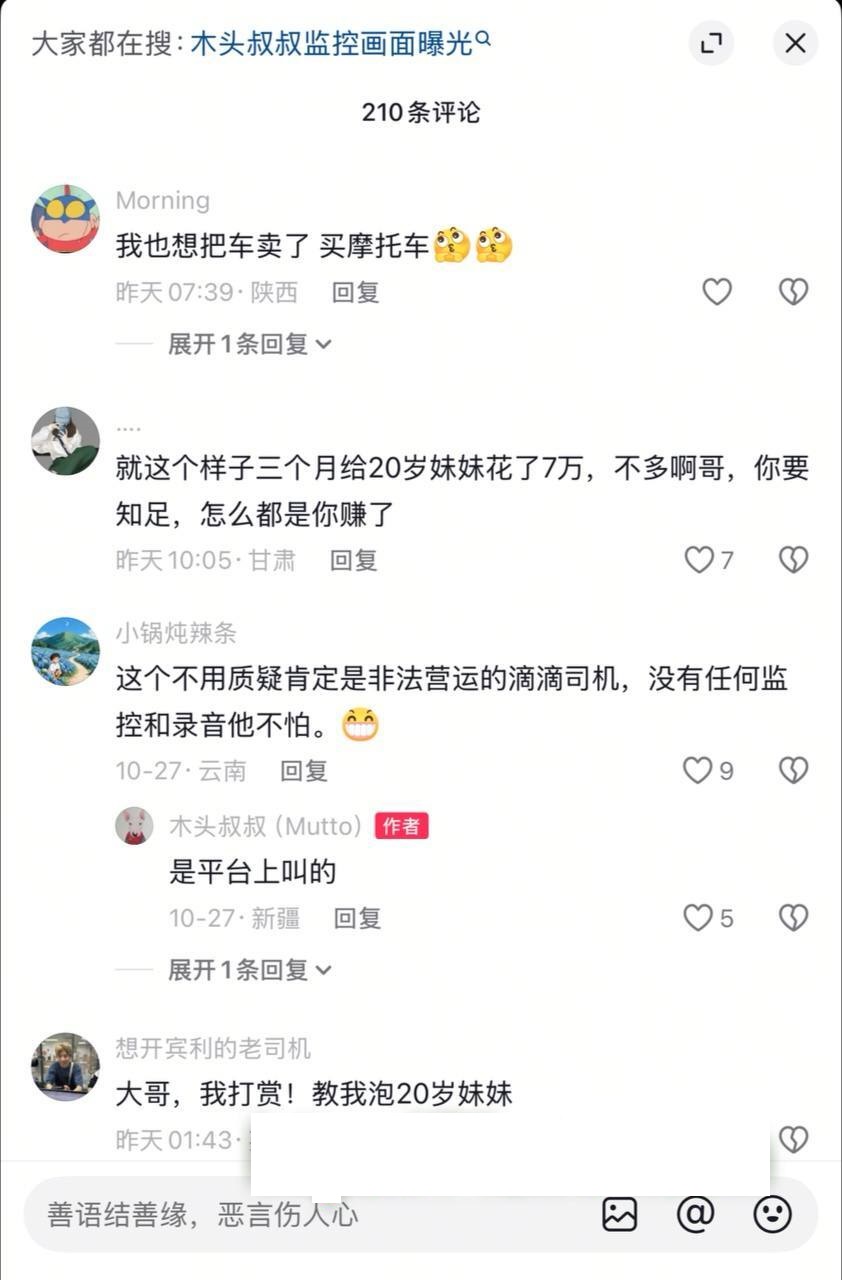Expand comments panel to full screen
This screenshot has height=1280, width=842.
[711, 43]
